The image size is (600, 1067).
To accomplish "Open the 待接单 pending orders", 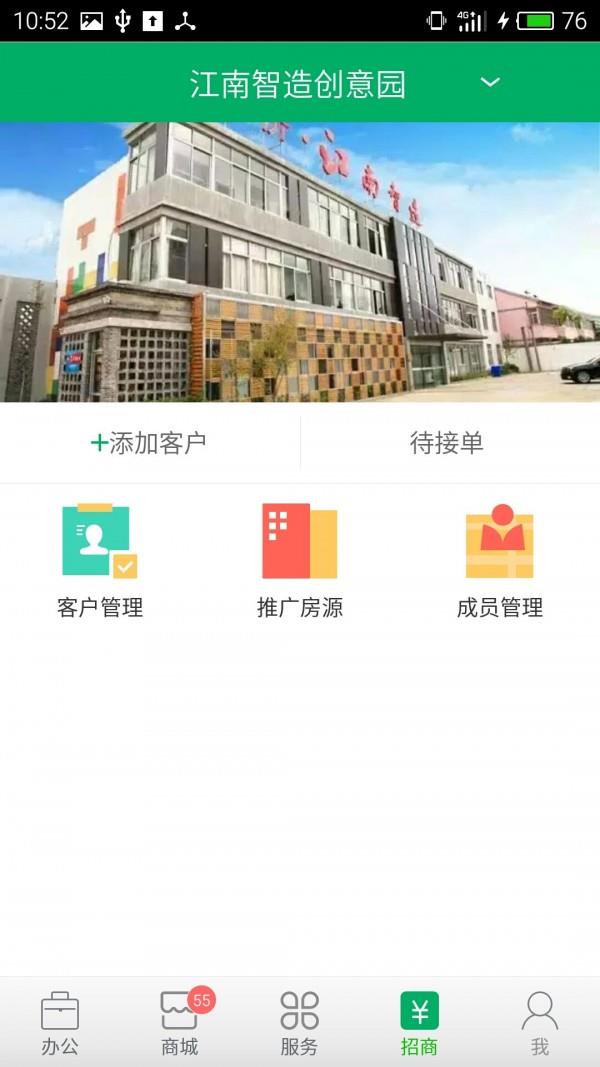I will (447, 443).
